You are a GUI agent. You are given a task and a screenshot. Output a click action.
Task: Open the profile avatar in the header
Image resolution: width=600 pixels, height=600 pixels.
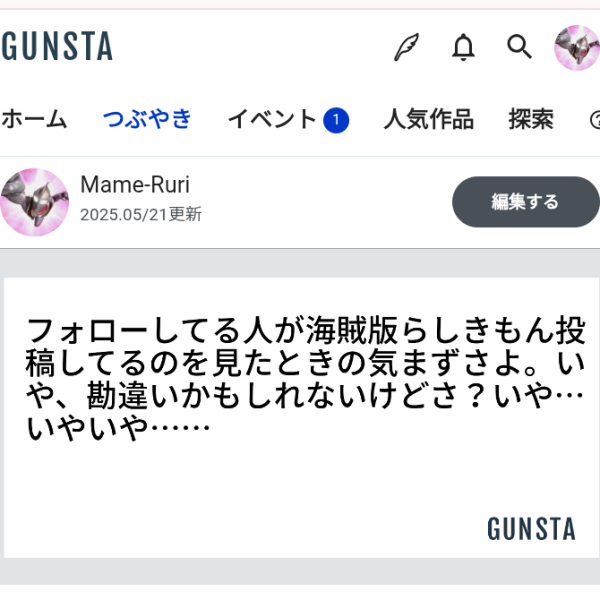tap(577, 47)
